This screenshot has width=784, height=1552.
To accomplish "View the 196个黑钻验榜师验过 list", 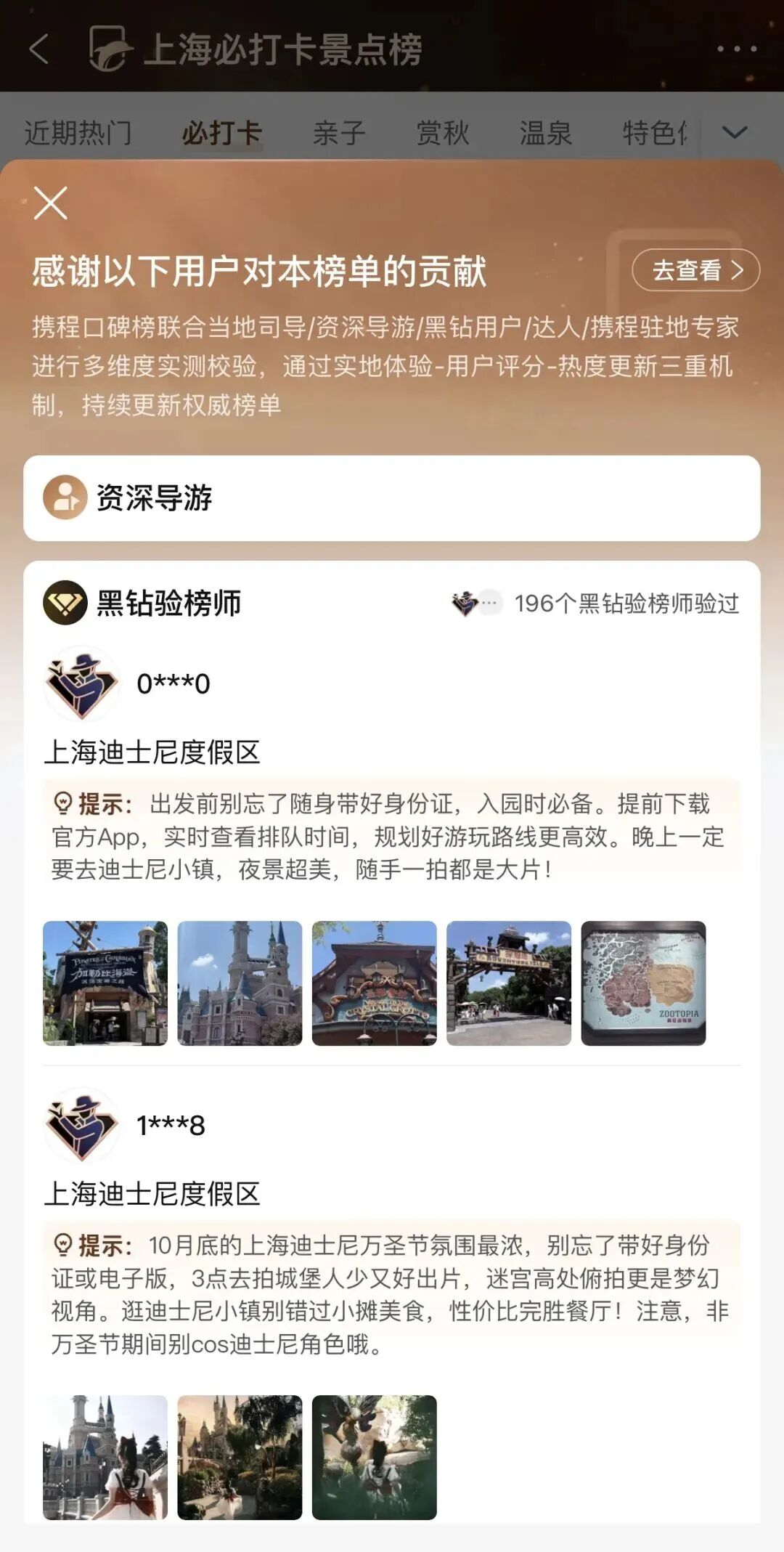I will [629, 601].
